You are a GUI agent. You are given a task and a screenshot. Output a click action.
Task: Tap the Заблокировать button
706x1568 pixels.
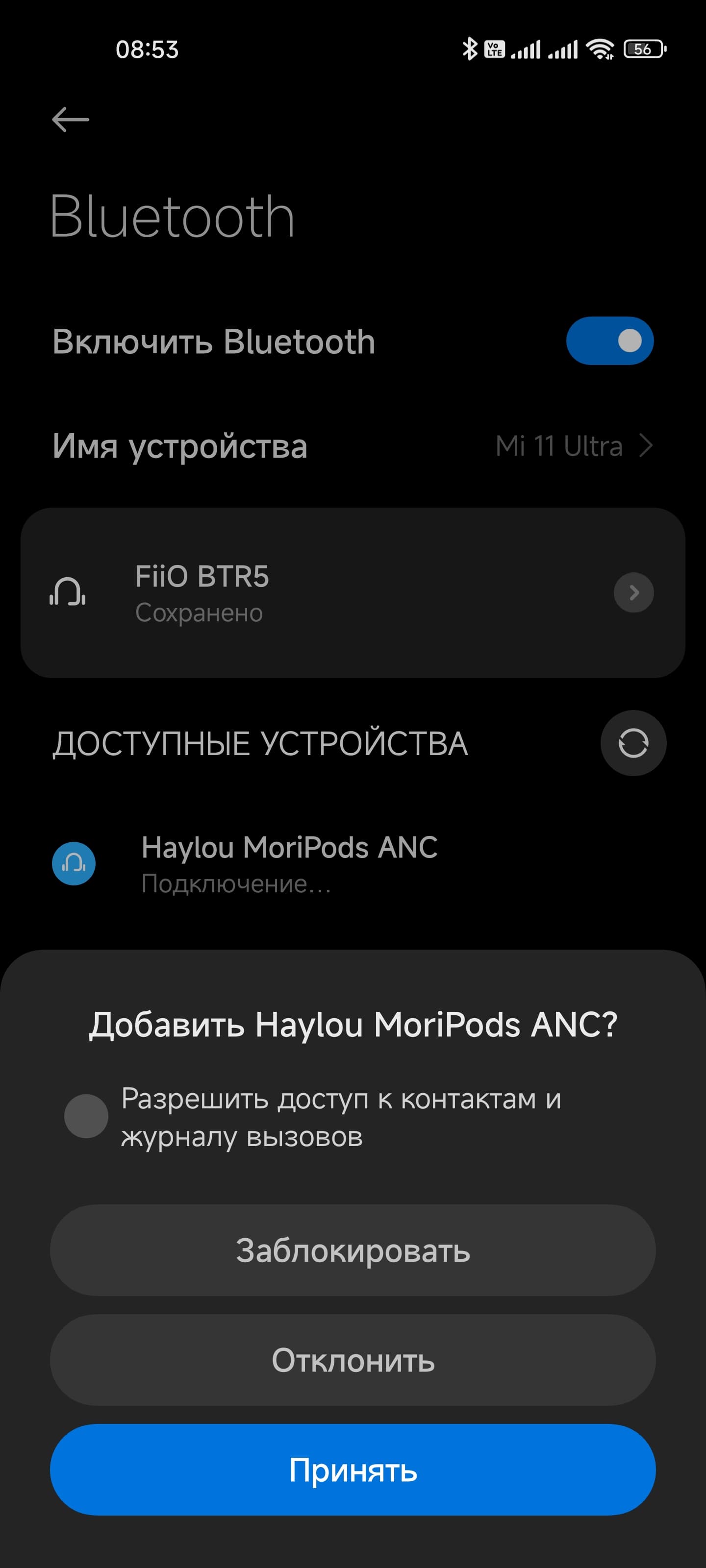tap(353, 1250)
